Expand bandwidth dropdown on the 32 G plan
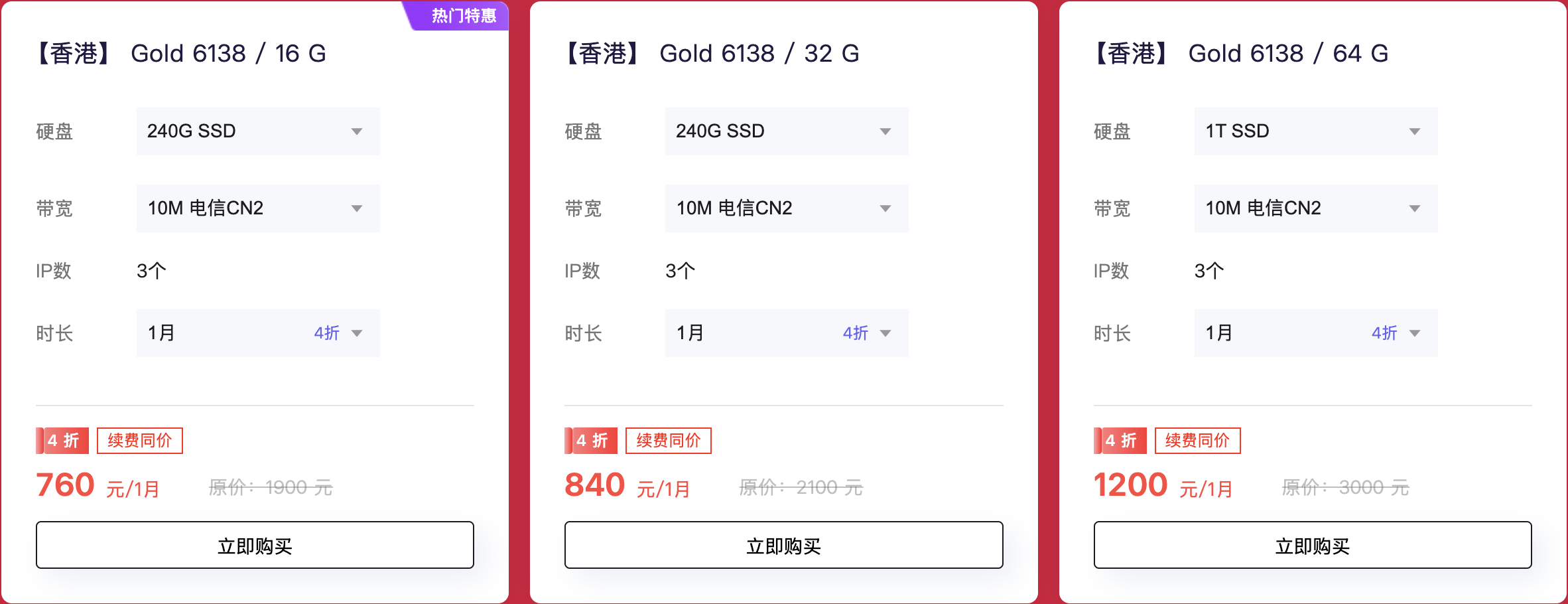Screen dimensions: 1568x604 pyautogui.click(x=787, y=208)
